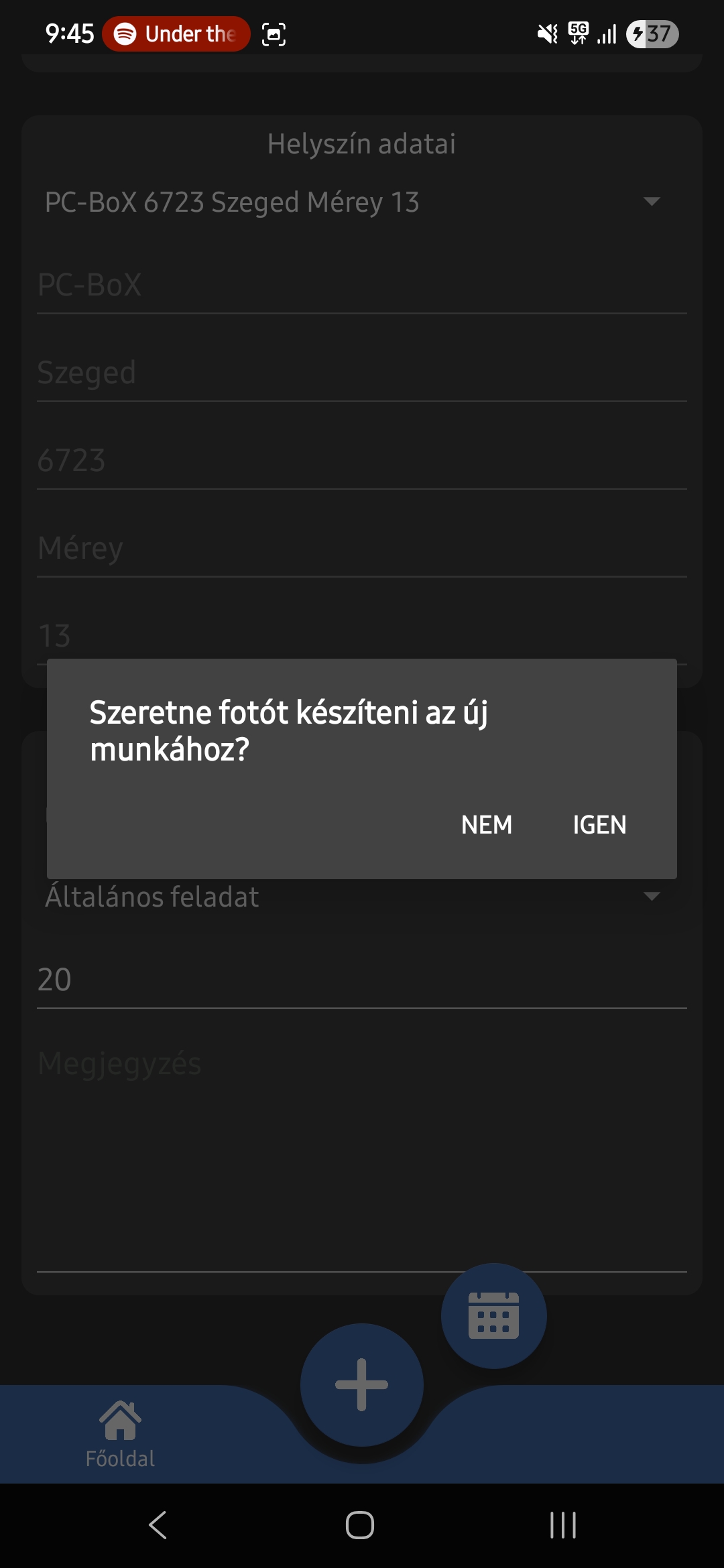Screen dimensions: 724x1568
Task: Confirm with IGEN to take a photo
Action: 599,825
